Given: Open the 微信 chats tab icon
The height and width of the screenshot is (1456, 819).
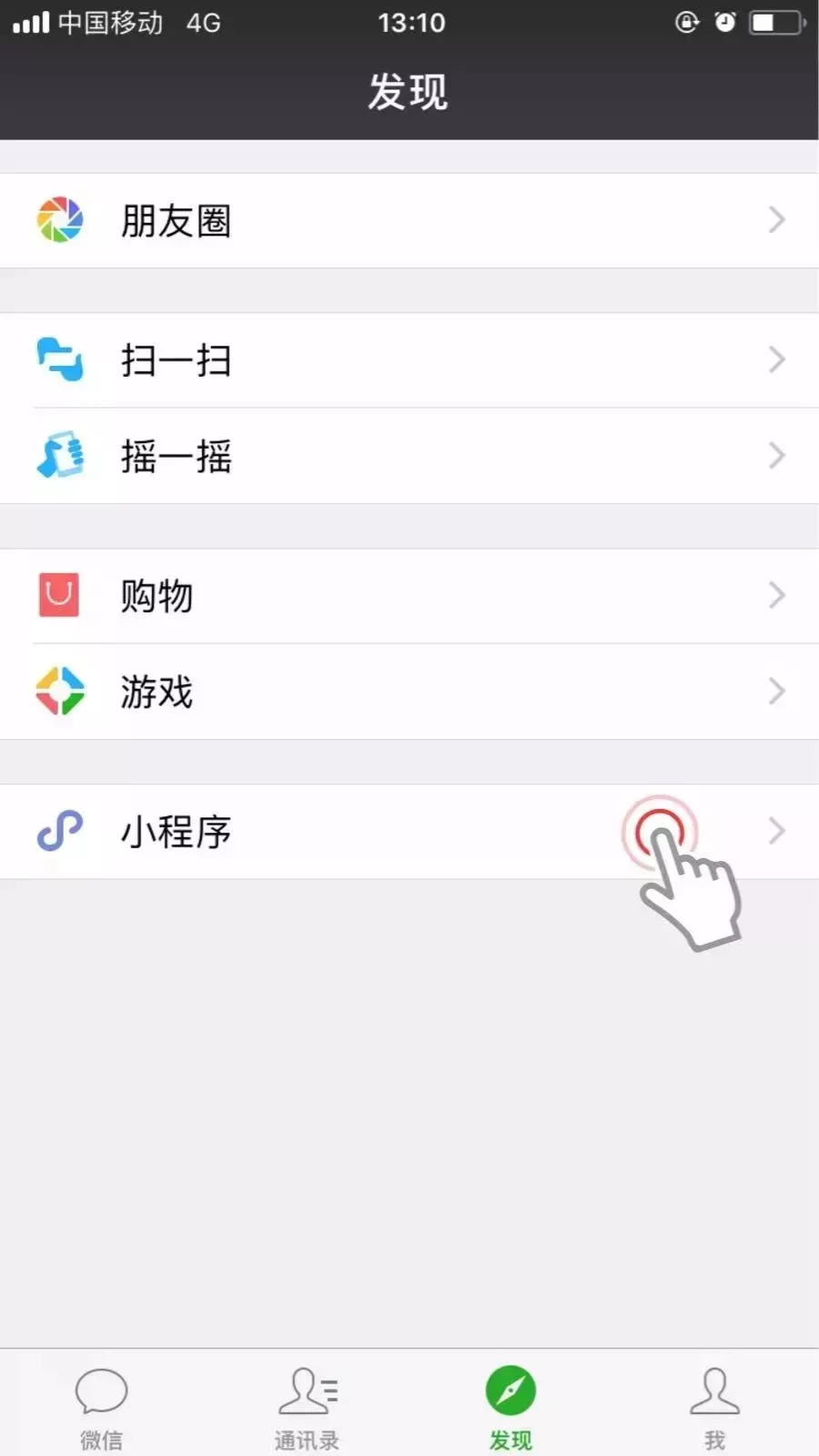Looking at the screenshot, I should pyautogui.click(x=102, y=1390).
